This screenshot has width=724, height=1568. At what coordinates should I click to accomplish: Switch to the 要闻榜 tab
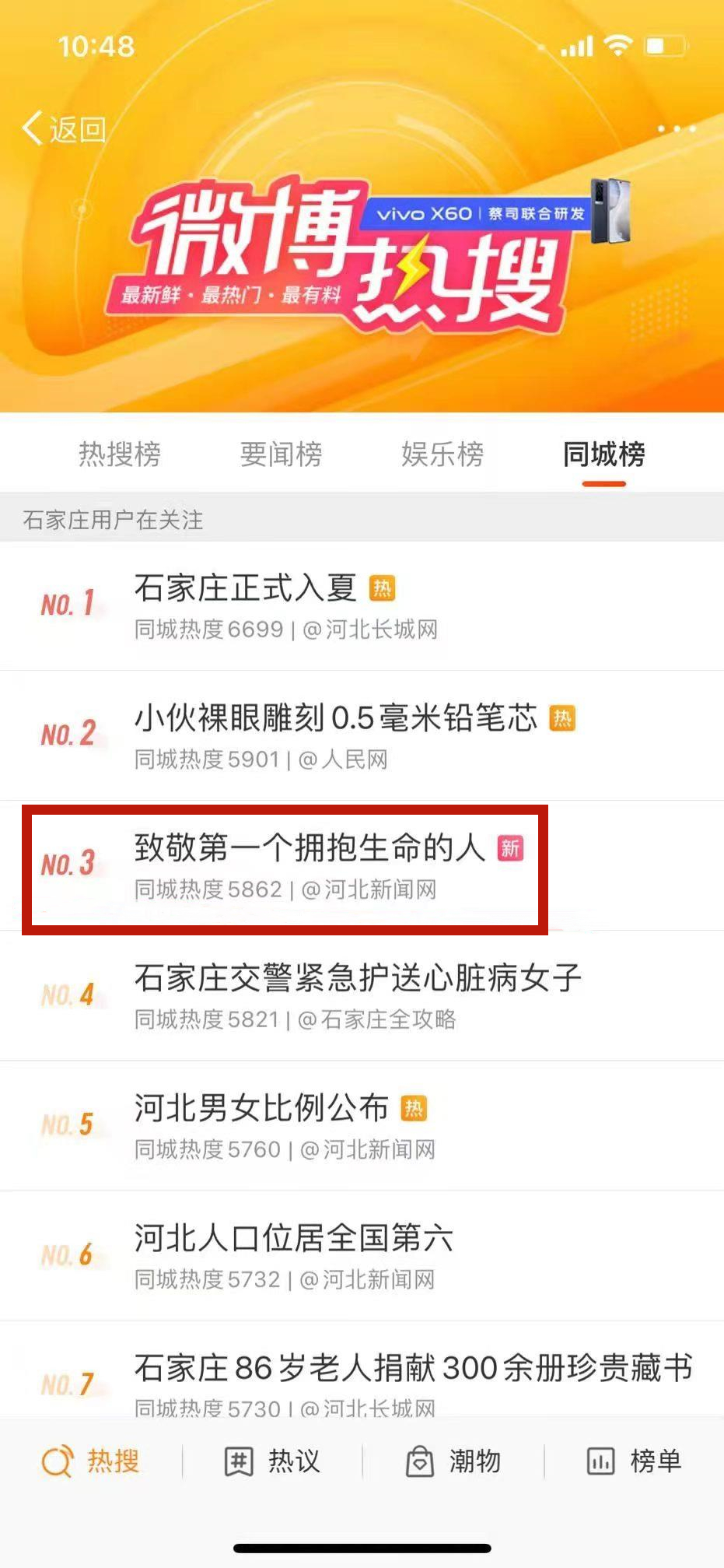click(x=281, y=454)
